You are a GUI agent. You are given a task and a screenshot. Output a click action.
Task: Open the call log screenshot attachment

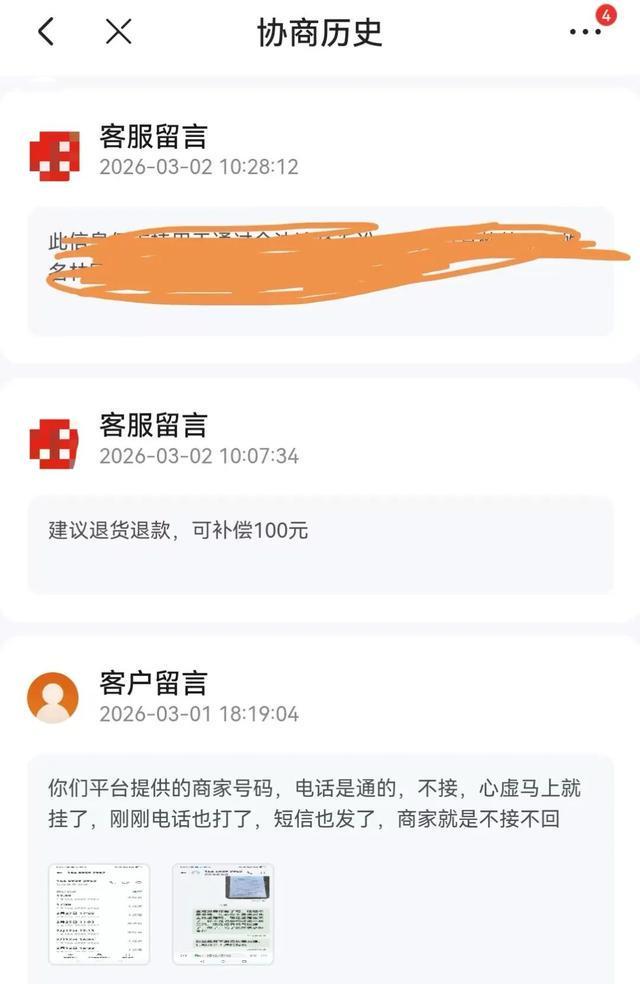pos(99,913)
